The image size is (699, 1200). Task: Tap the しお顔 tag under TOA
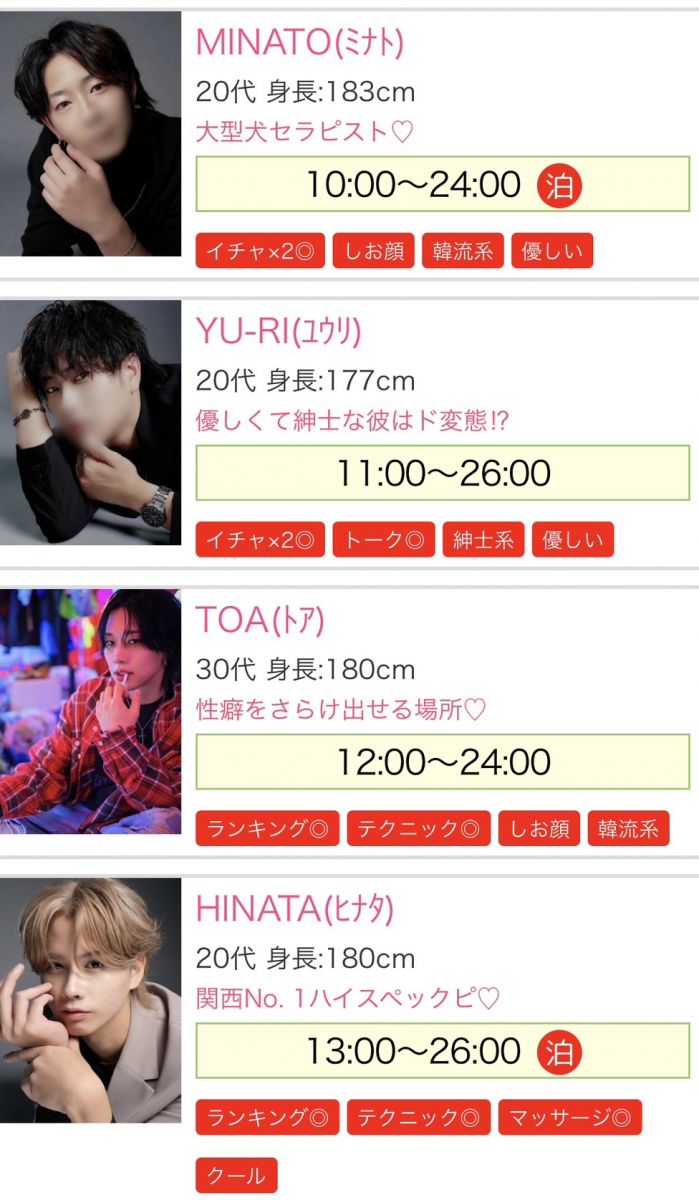(x=539, y=829)
